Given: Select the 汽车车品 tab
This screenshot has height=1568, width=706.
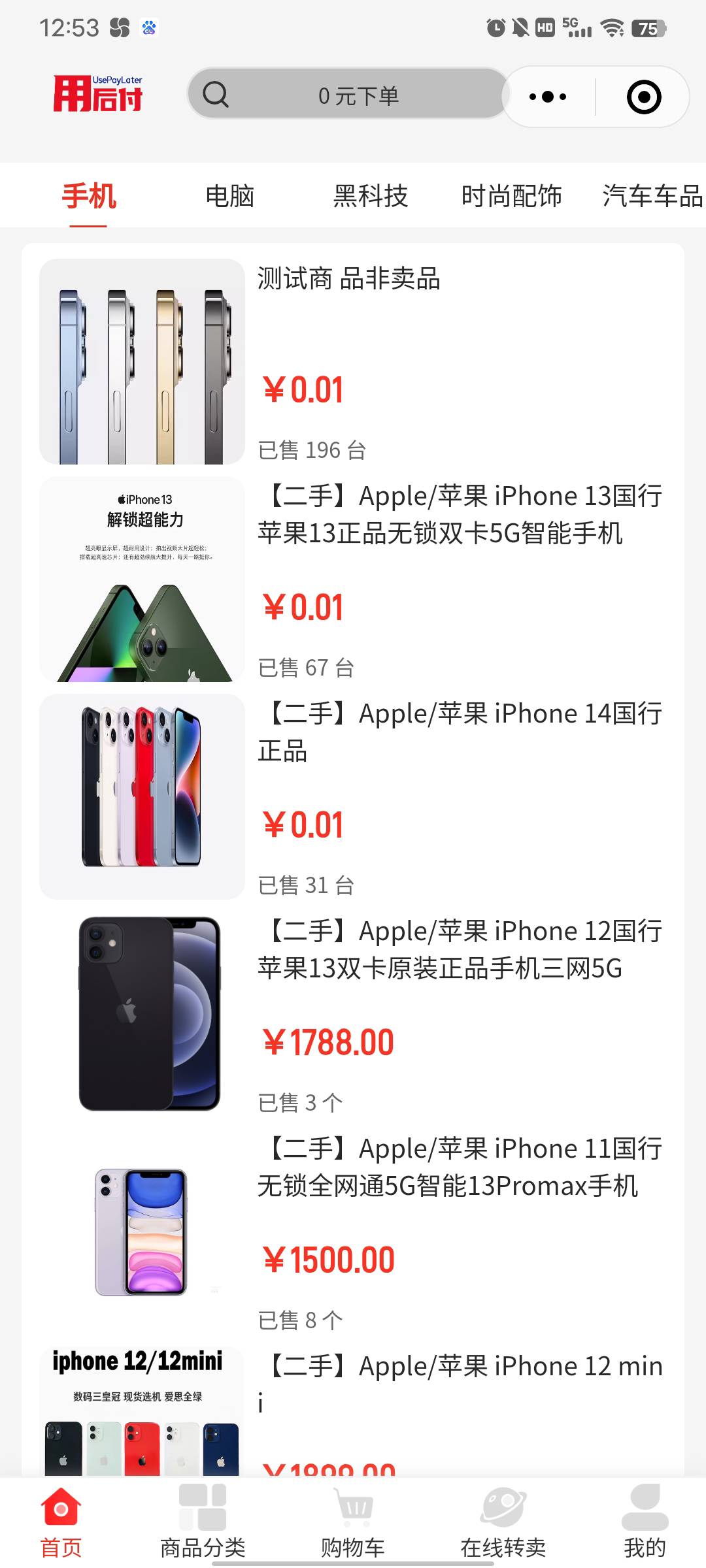Looking at the screenshot, I should coord(652,196).
